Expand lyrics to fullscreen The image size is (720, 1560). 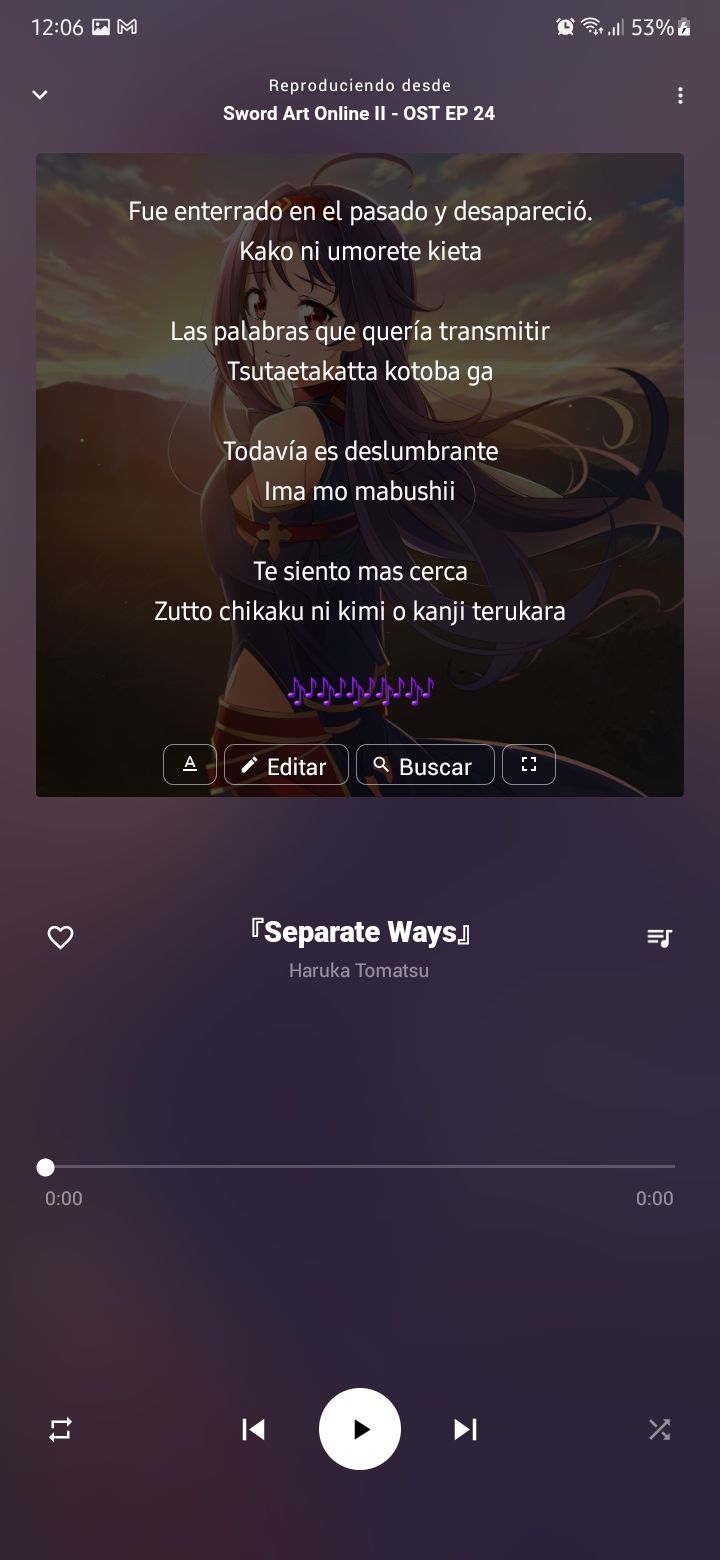point(529,765)
